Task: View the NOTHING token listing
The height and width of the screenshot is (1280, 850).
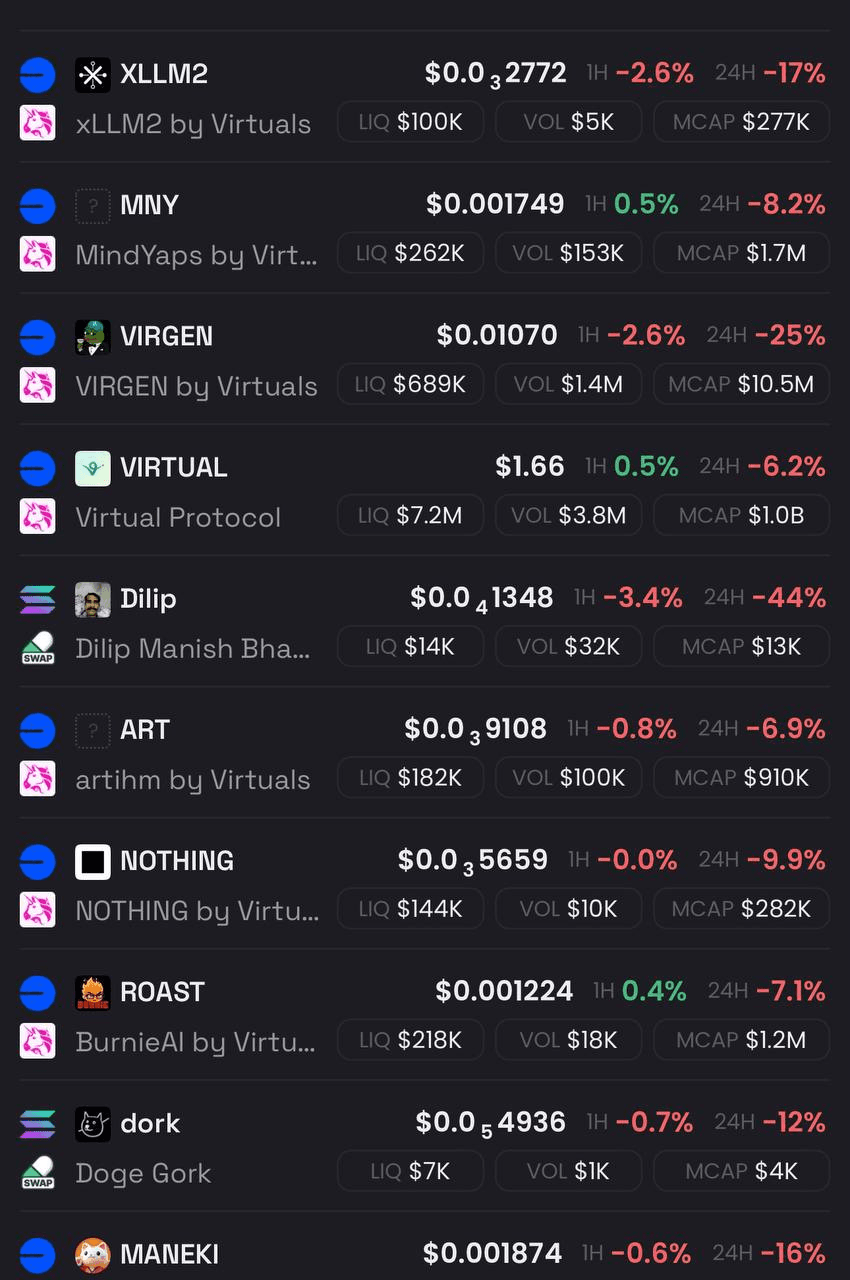Action: (x=177, y=860)
